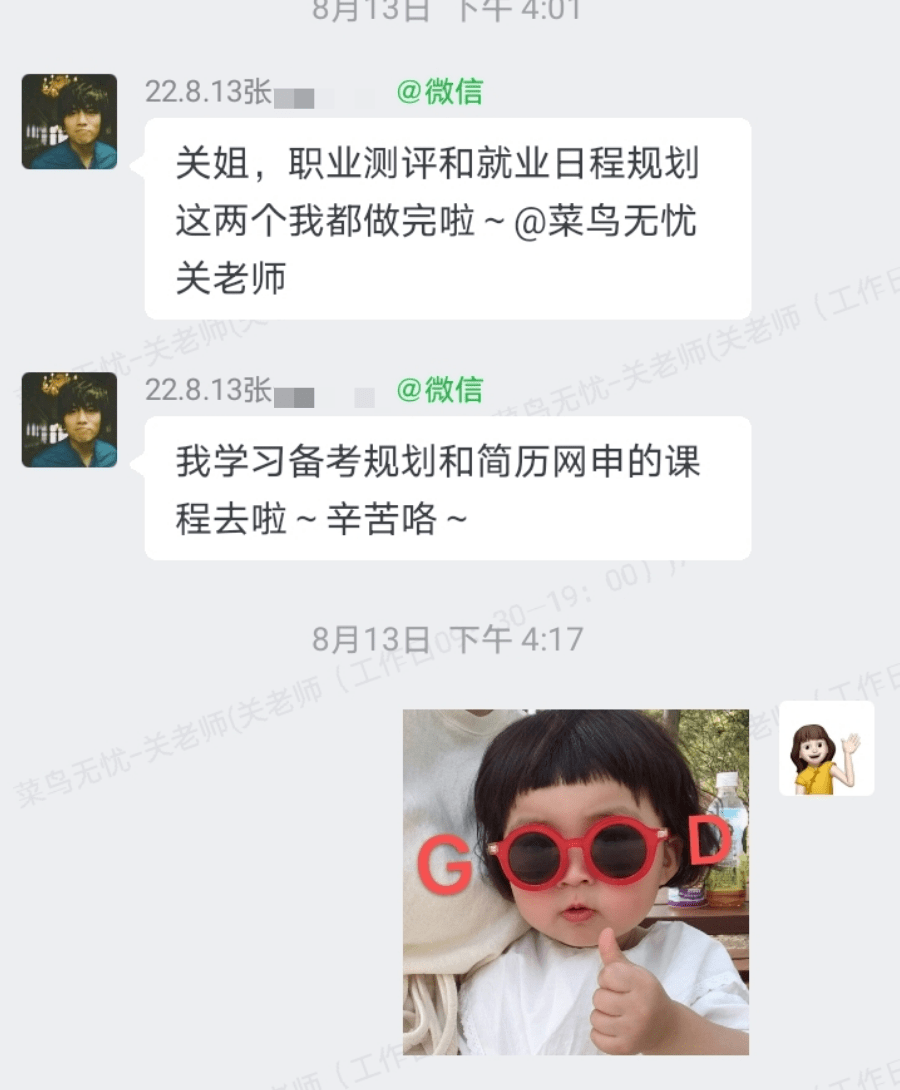Open sender's avatar beside the 职业测评 message
Viewport: 900px width, 1090px height.
click(x=69, y=121)
